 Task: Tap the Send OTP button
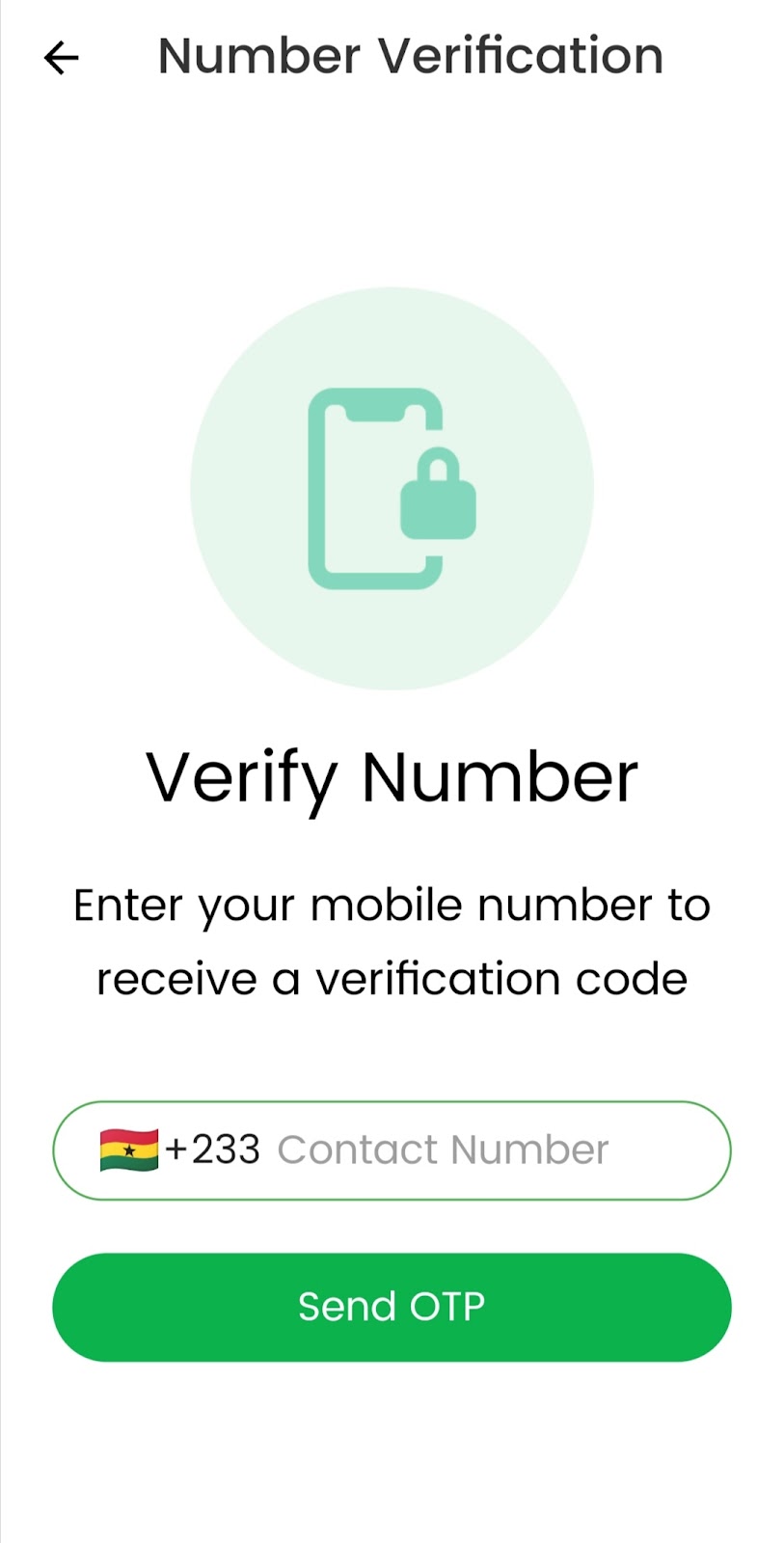pos(392,1307)
